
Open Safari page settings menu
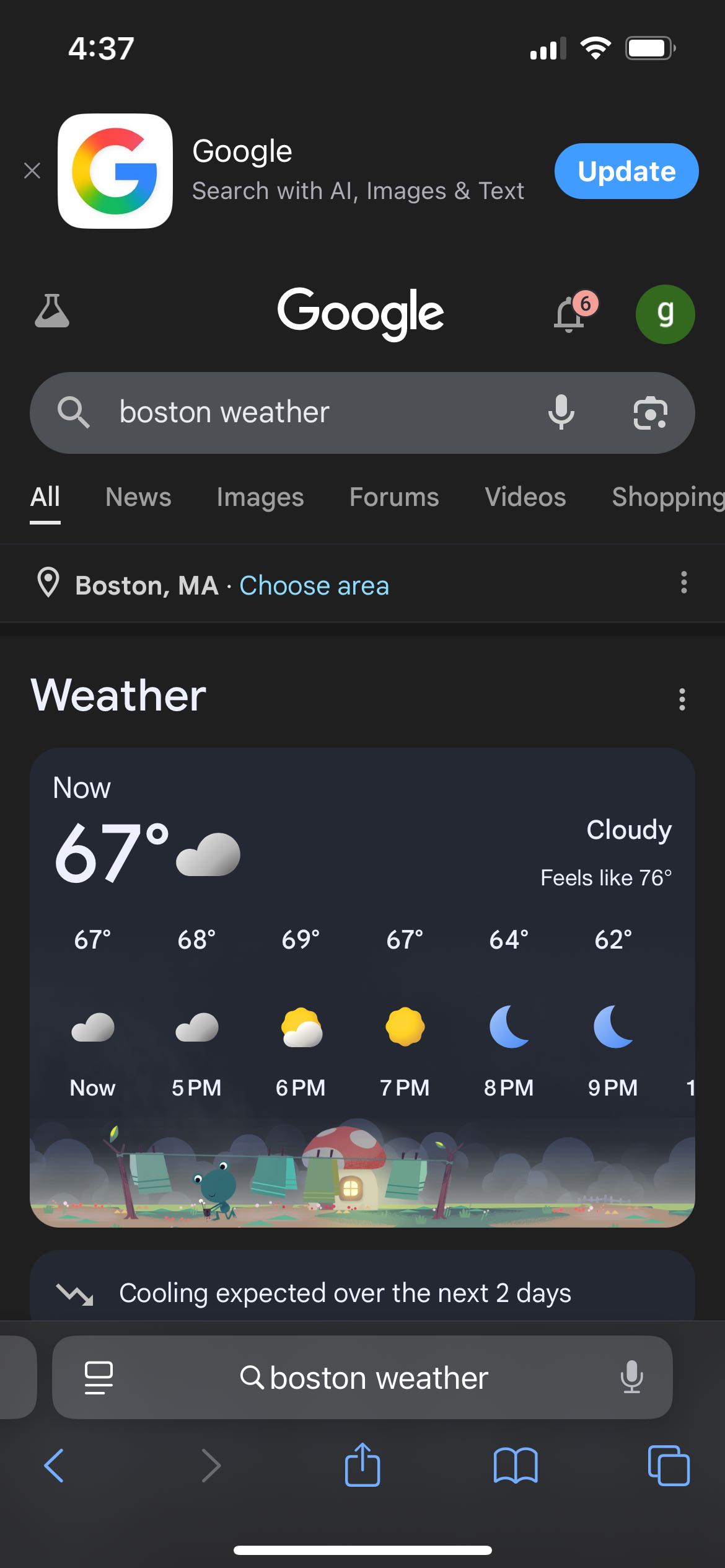tap(99, 1378)
